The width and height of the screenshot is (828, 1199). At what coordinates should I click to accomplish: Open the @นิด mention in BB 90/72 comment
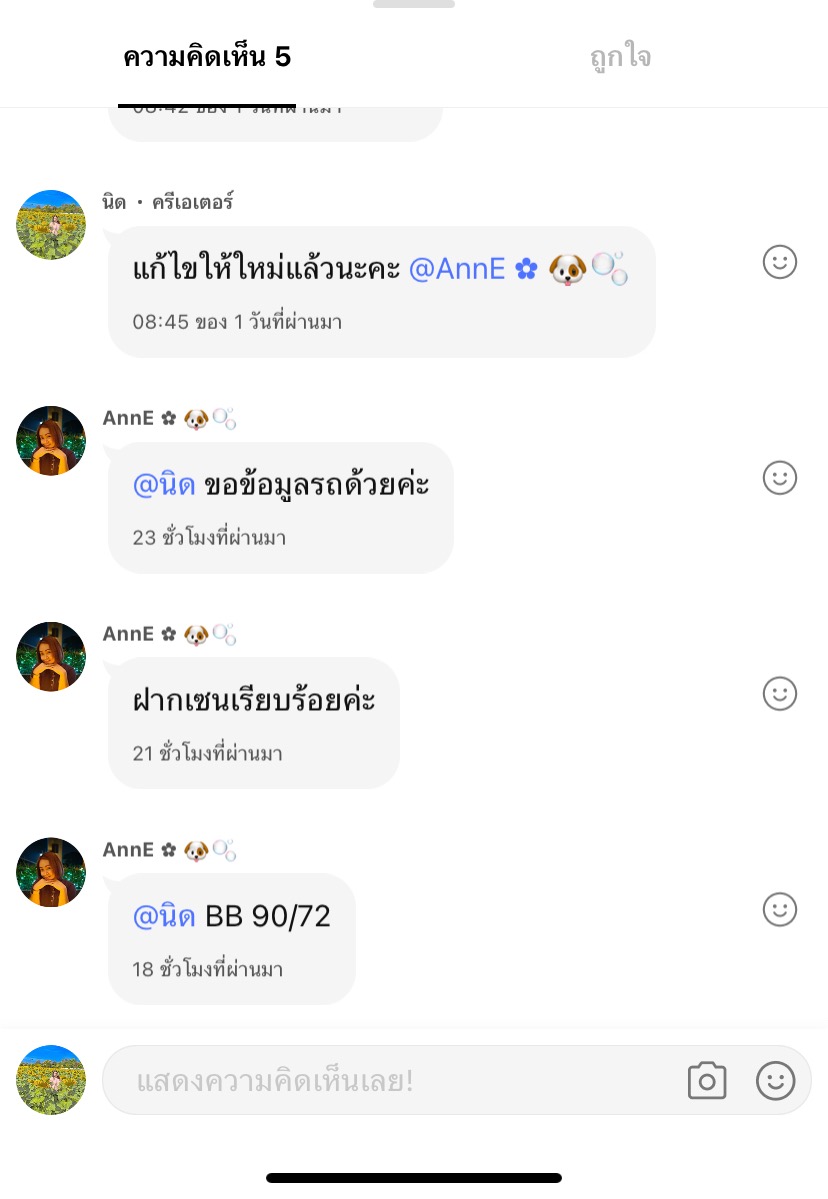(x=164, y=916)
